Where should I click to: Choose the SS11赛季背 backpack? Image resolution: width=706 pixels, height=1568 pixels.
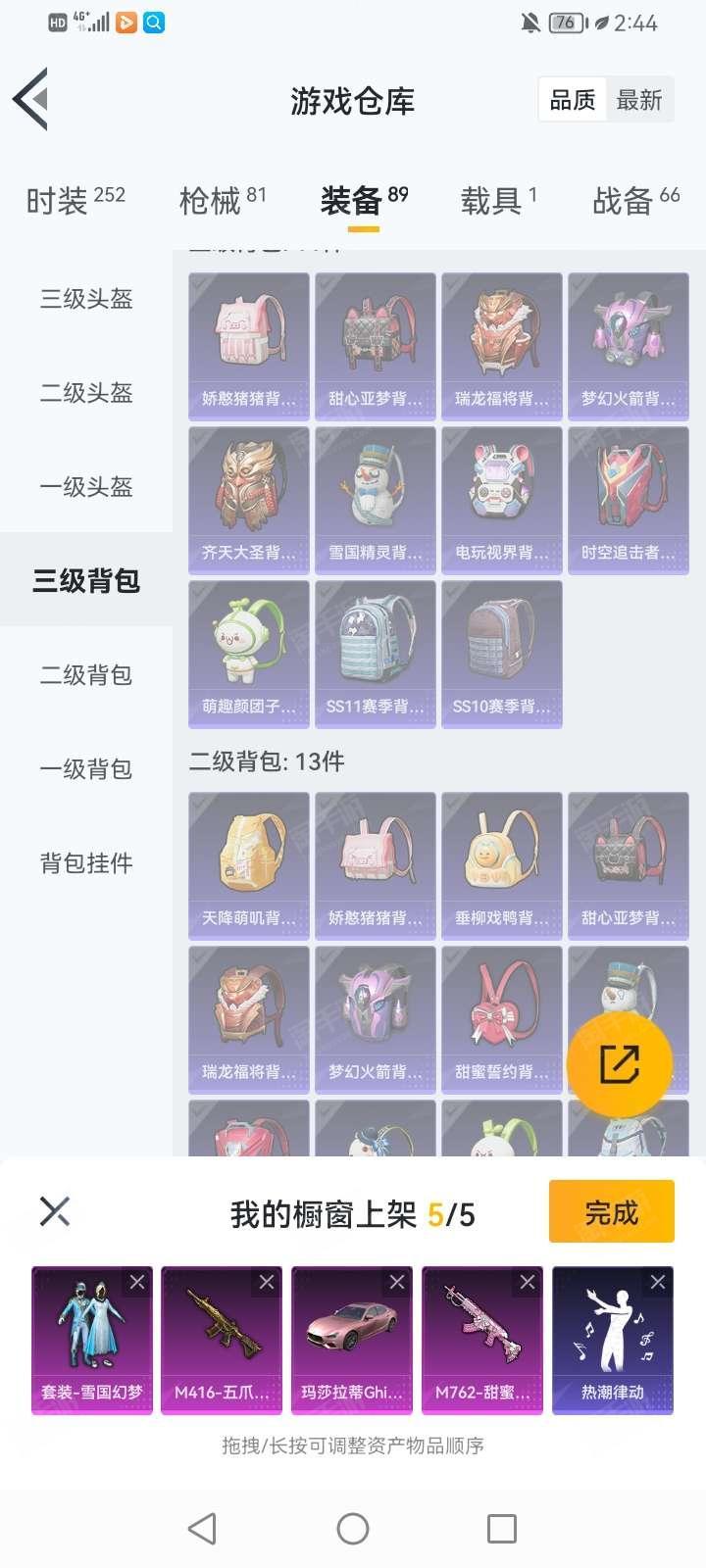[376, 655]
